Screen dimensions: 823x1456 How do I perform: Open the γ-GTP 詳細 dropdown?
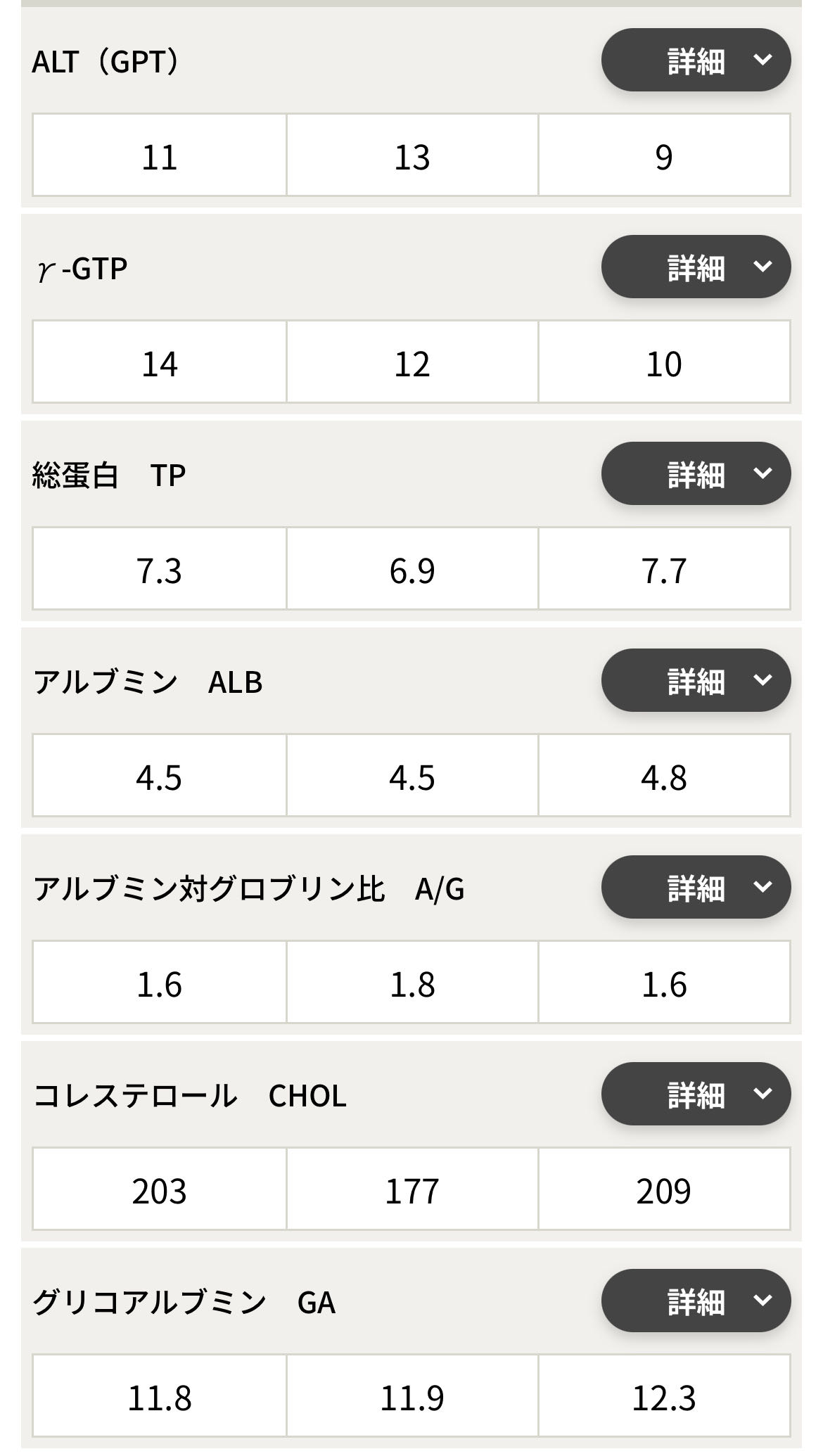pyautogui.click(x=696, y=267)
